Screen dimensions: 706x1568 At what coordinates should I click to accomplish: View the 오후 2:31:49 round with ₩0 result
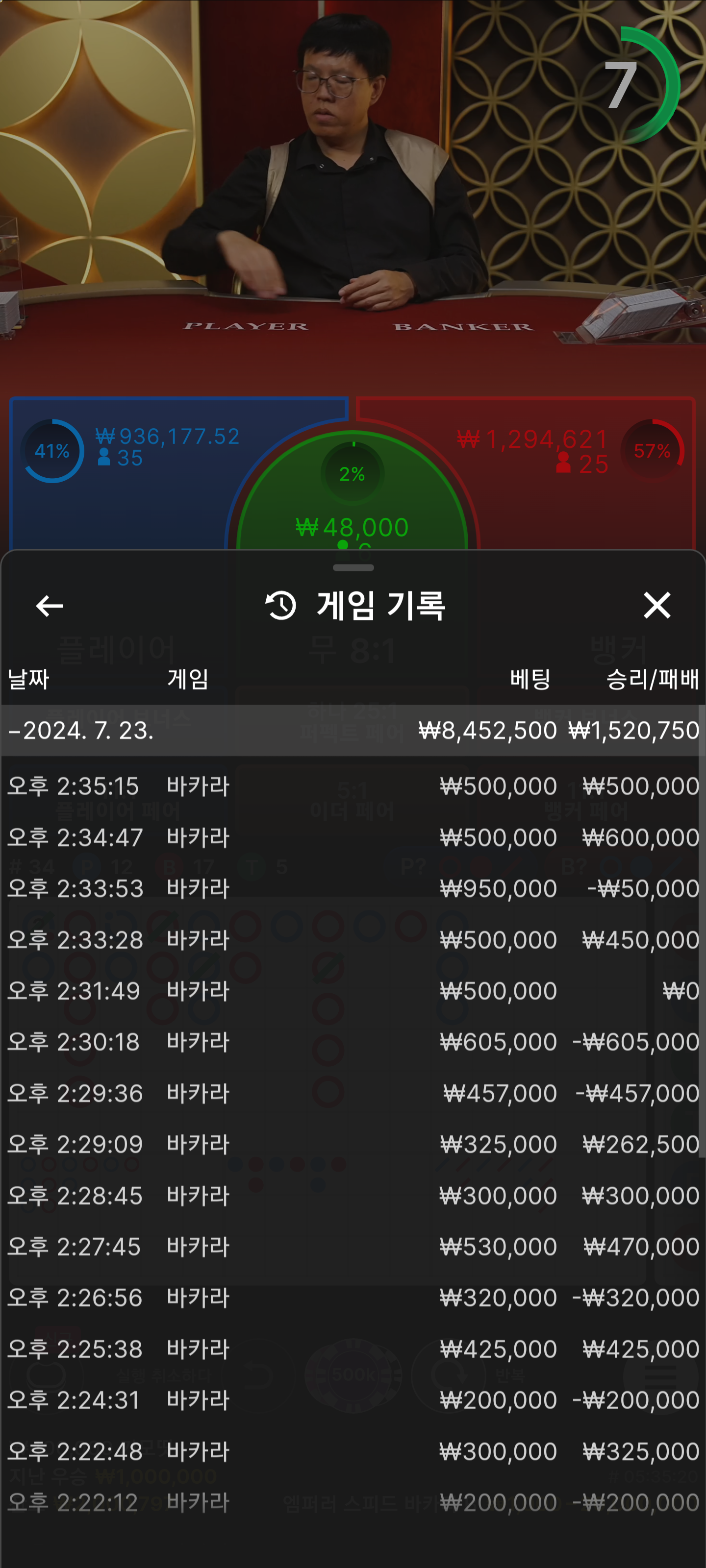353,991
